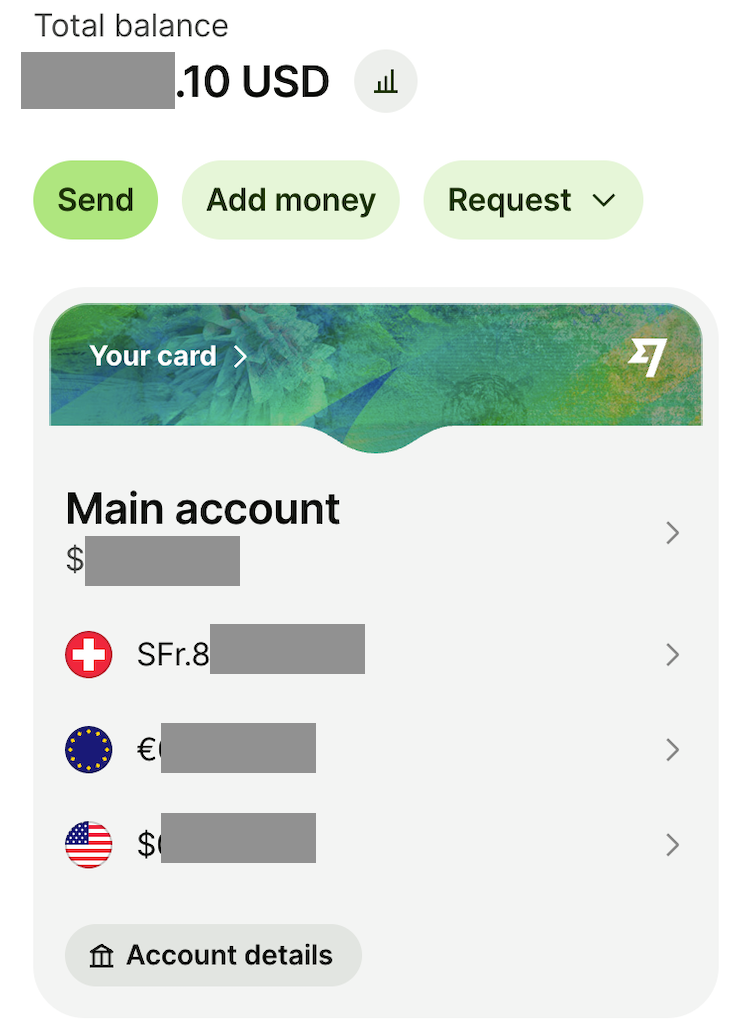
Task: Click the Wise logo on the card
Action: click(x=647, y=356)
